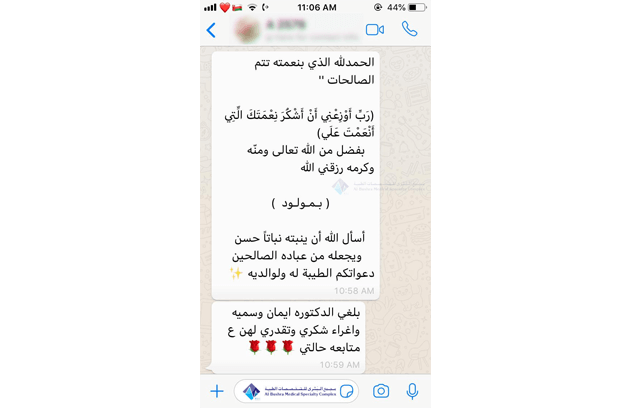Open the contact info header
This screenshot has height=408, width=630.
(290, 30)
